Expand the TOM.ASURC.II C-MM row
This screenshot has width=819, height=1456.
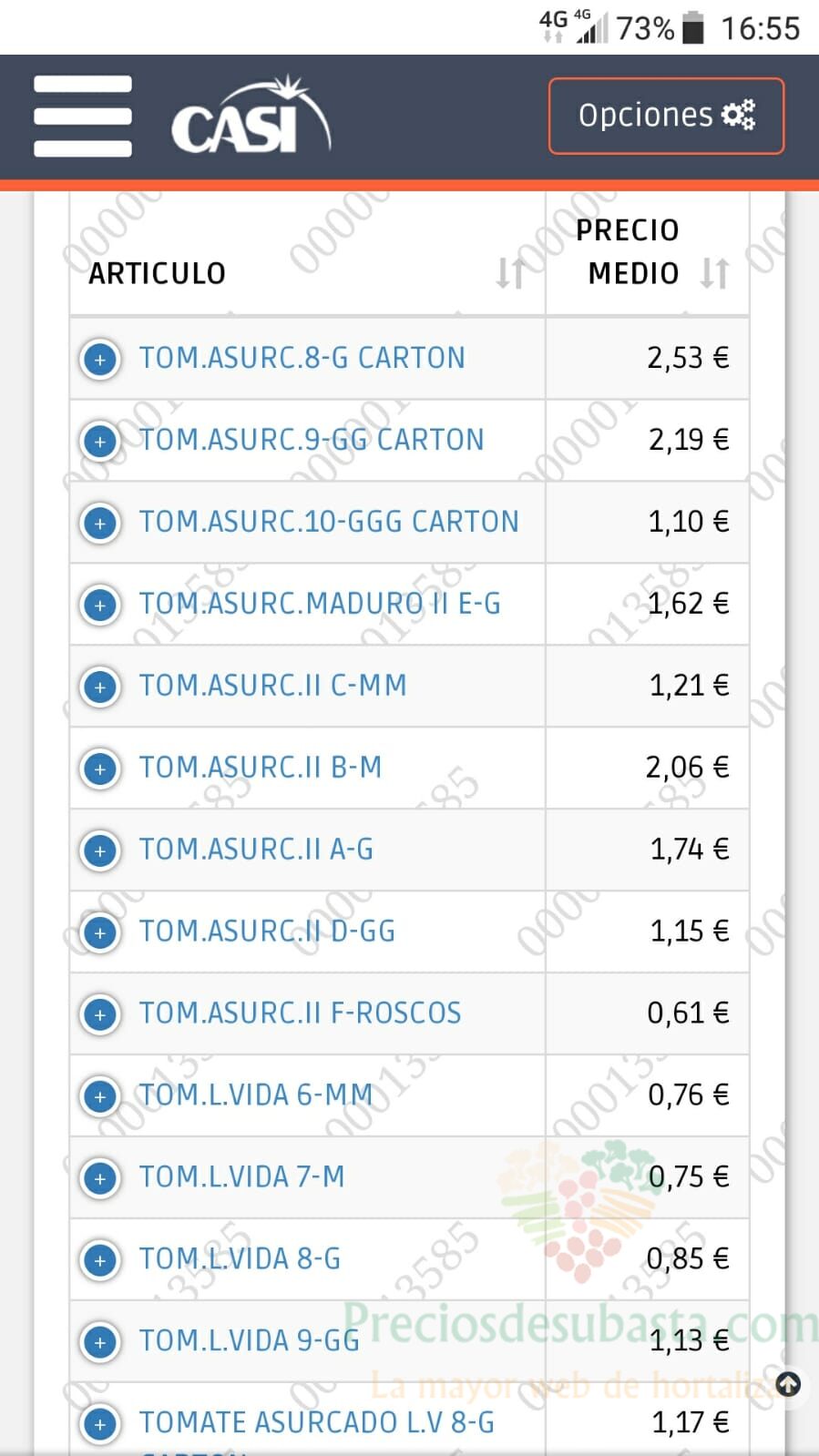[x=100, y=687]
